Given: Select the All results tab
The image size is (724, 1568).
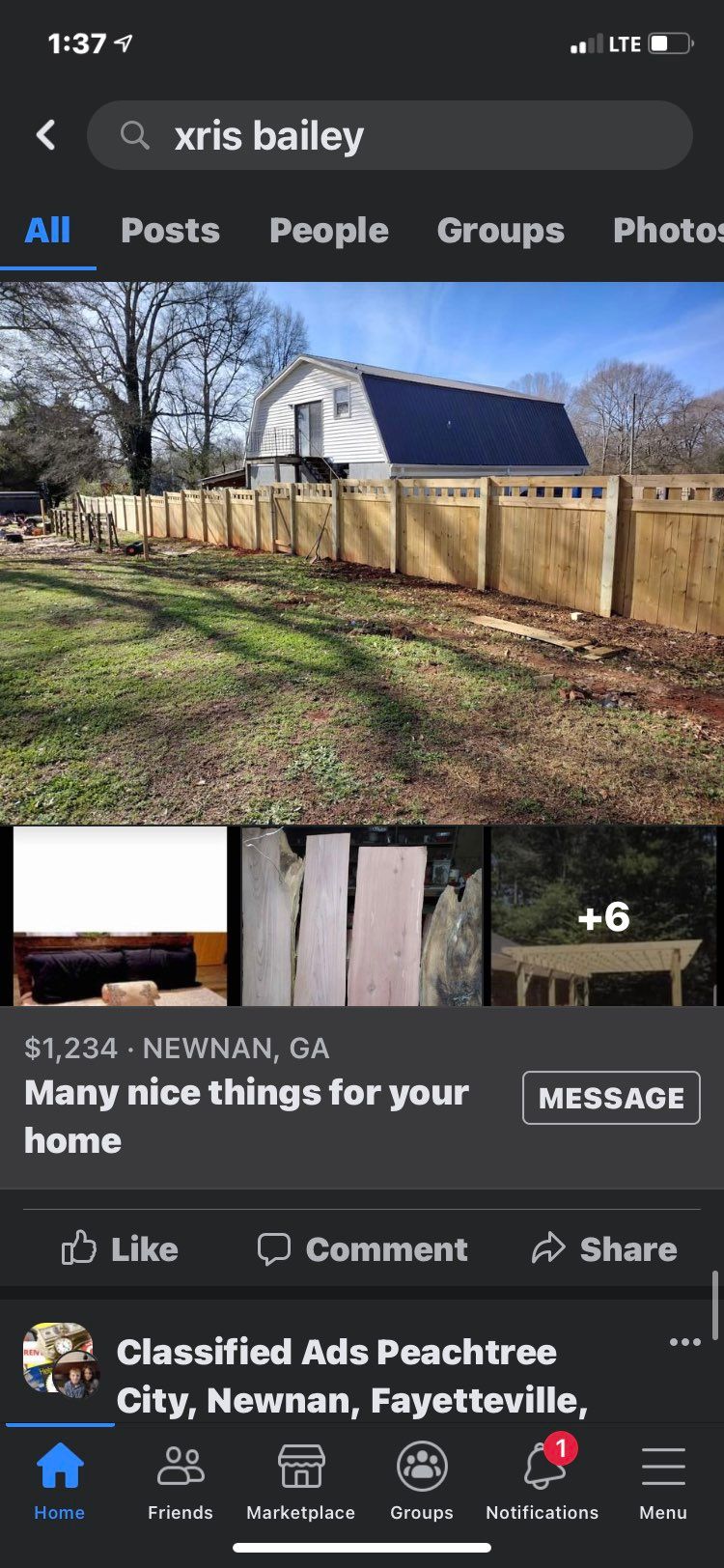Looking at the screenshot, I should [47, 230].
